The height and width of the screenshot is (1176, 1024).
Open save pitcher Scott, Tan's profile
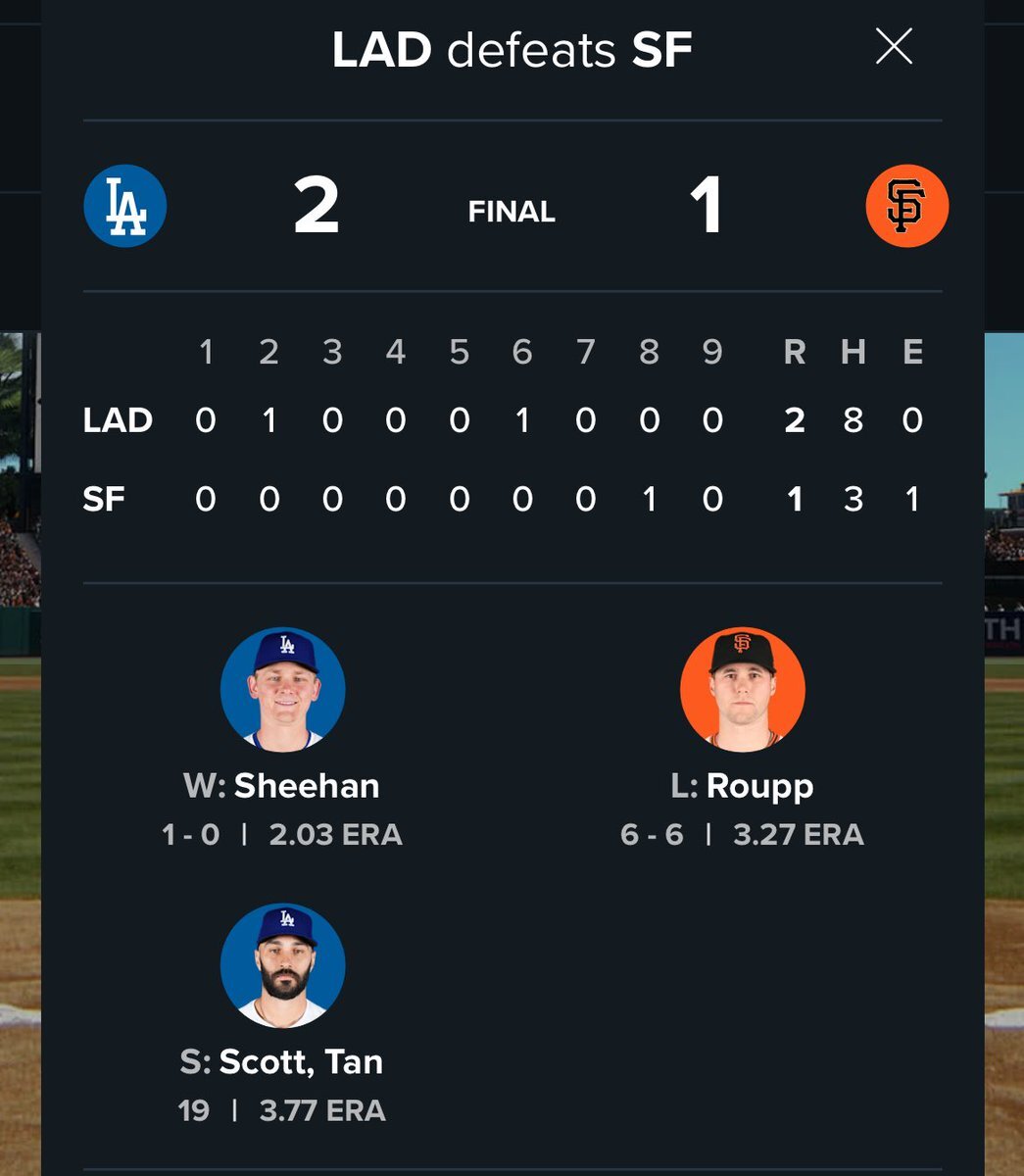(x=282, y=965)
